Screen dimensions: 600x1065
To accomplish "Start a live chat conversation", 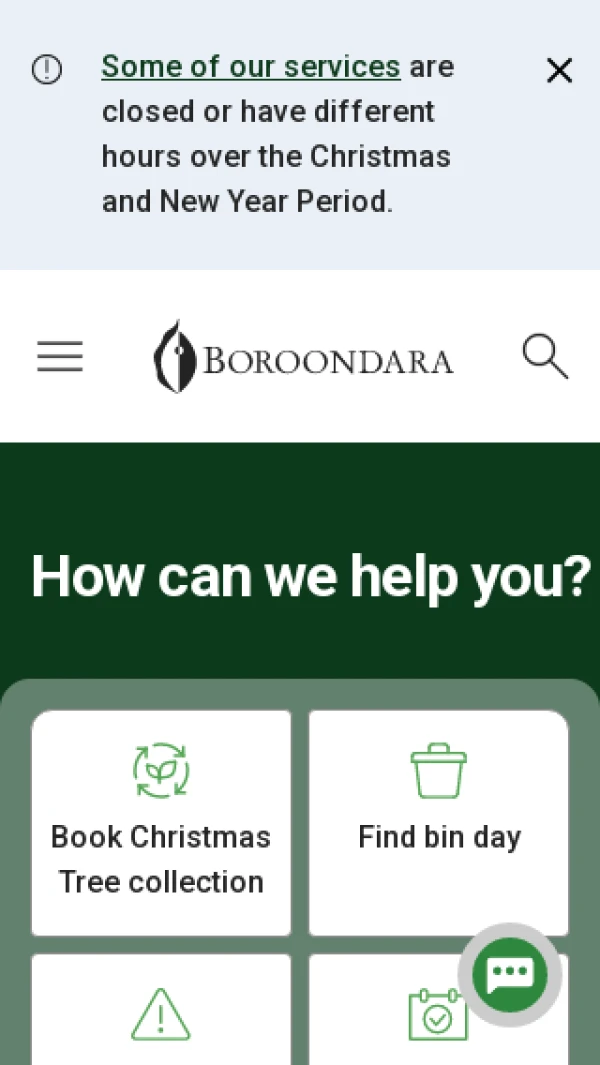I will click(x=510, y=974).
